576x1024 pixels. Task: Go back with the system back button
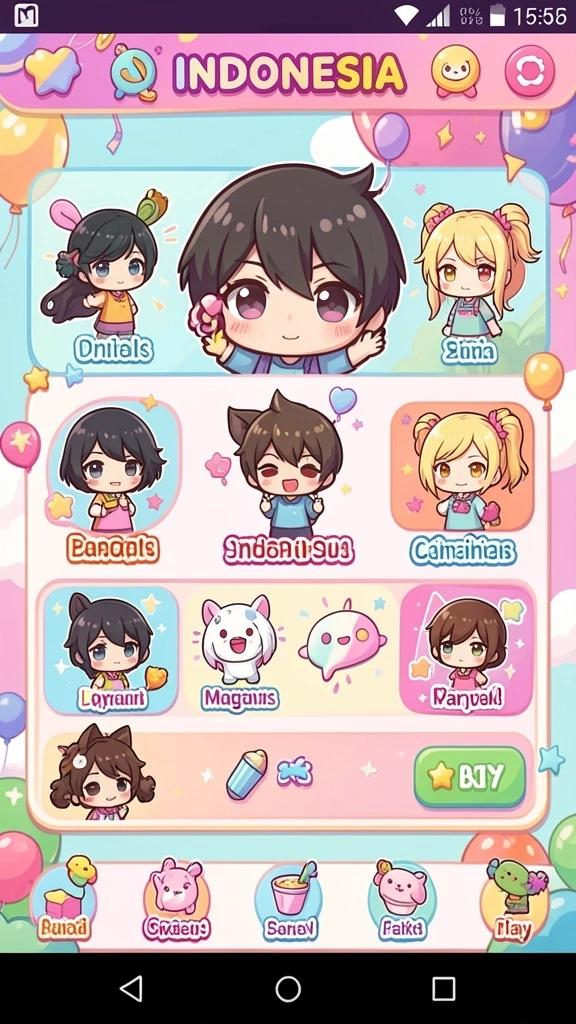point(131,989)
